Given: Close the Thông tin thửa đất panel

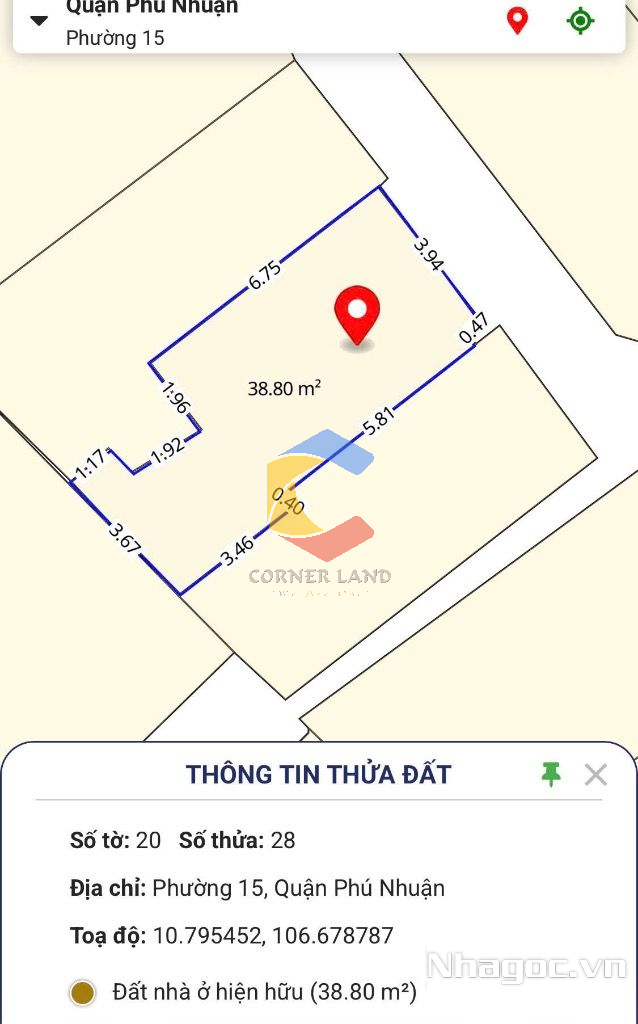Looking at the screenshot, I should [596, 774].
